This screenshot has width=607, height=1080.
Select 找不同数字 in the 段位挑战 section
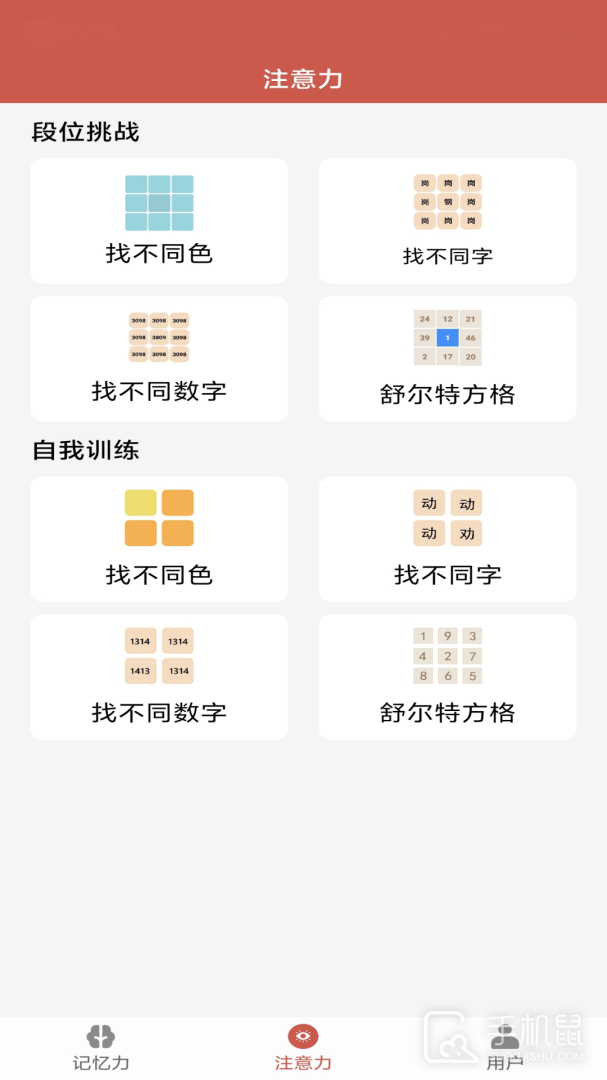pyautogui.click(x=159, y=358)
